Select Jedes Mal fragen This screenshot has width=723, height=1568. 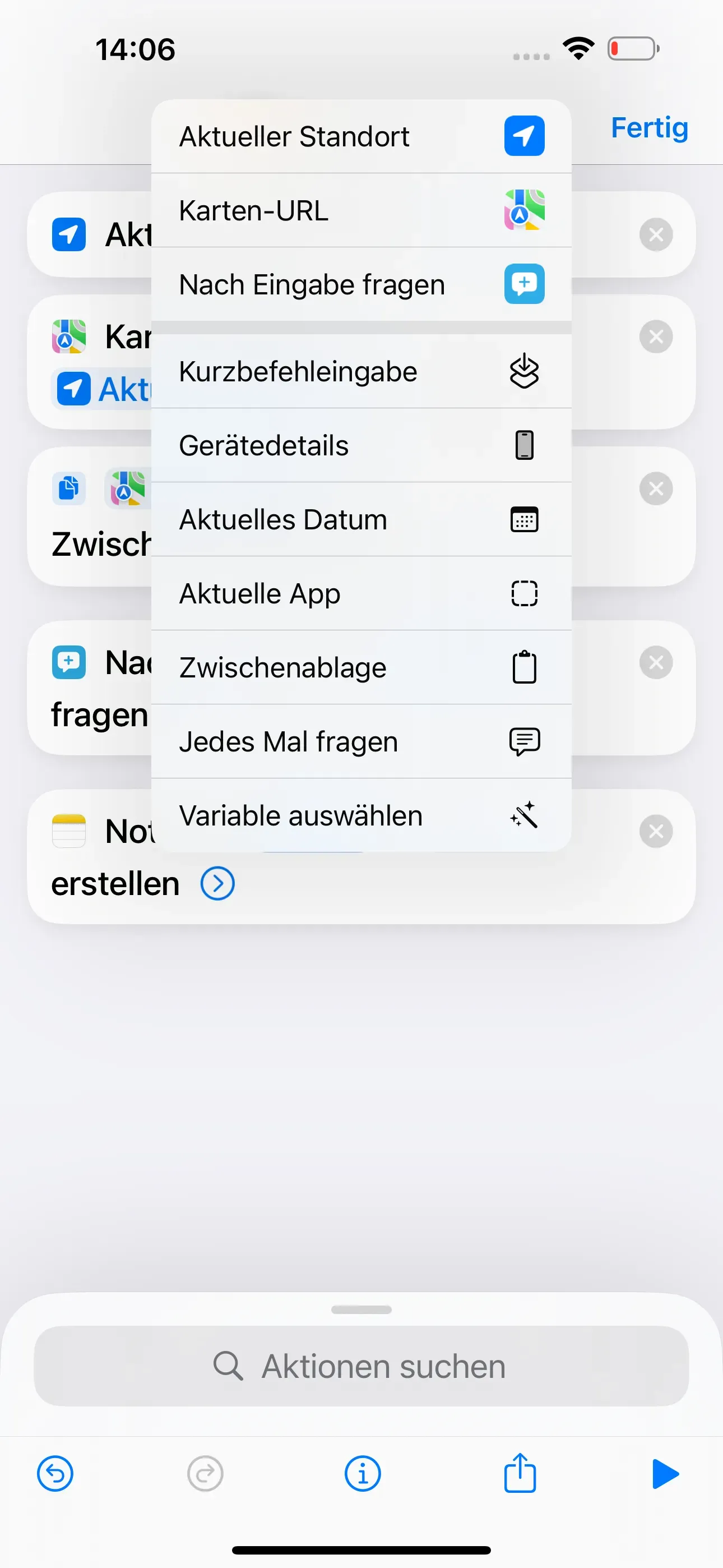pyautogui.click(x=360, y=741)
